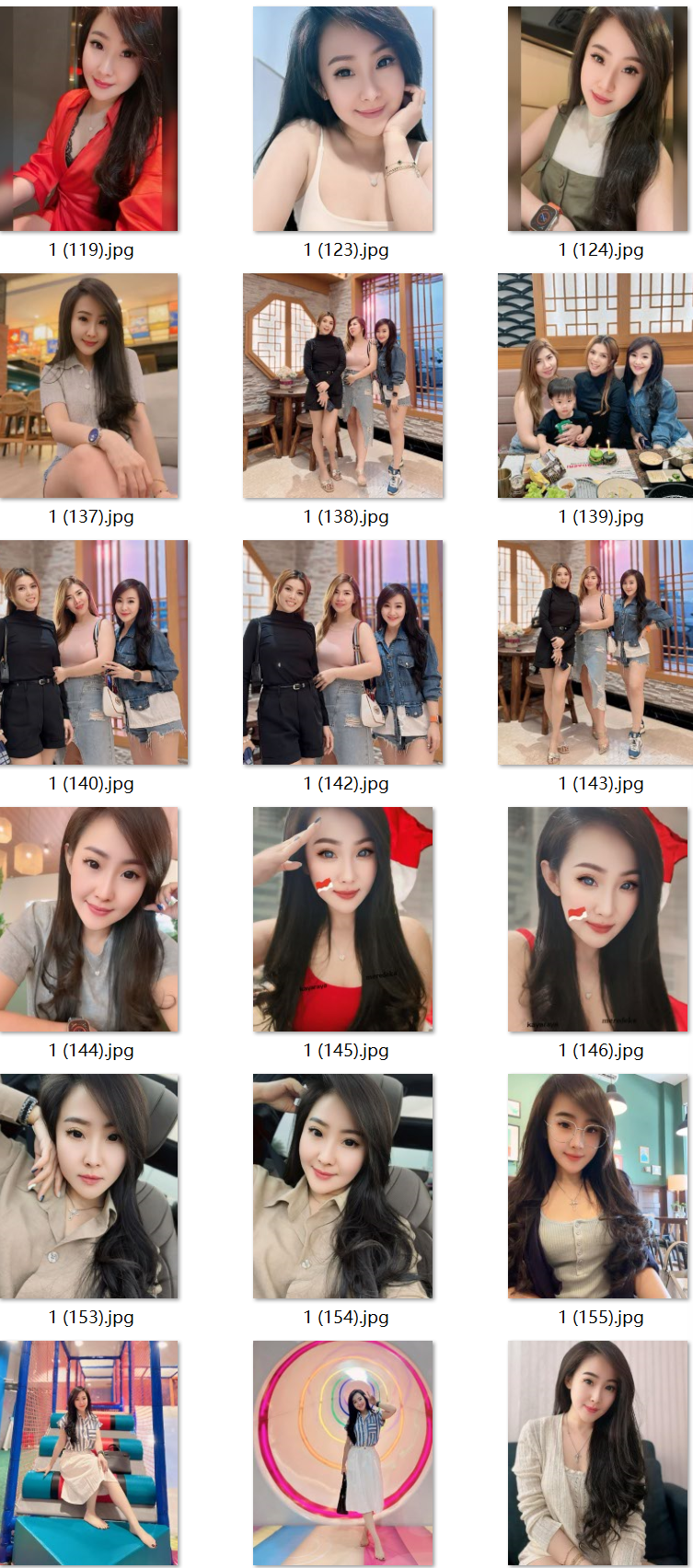Open 1 (138).jpg group photo
Screen dimensions: 693x1568
tap(343, 386)
